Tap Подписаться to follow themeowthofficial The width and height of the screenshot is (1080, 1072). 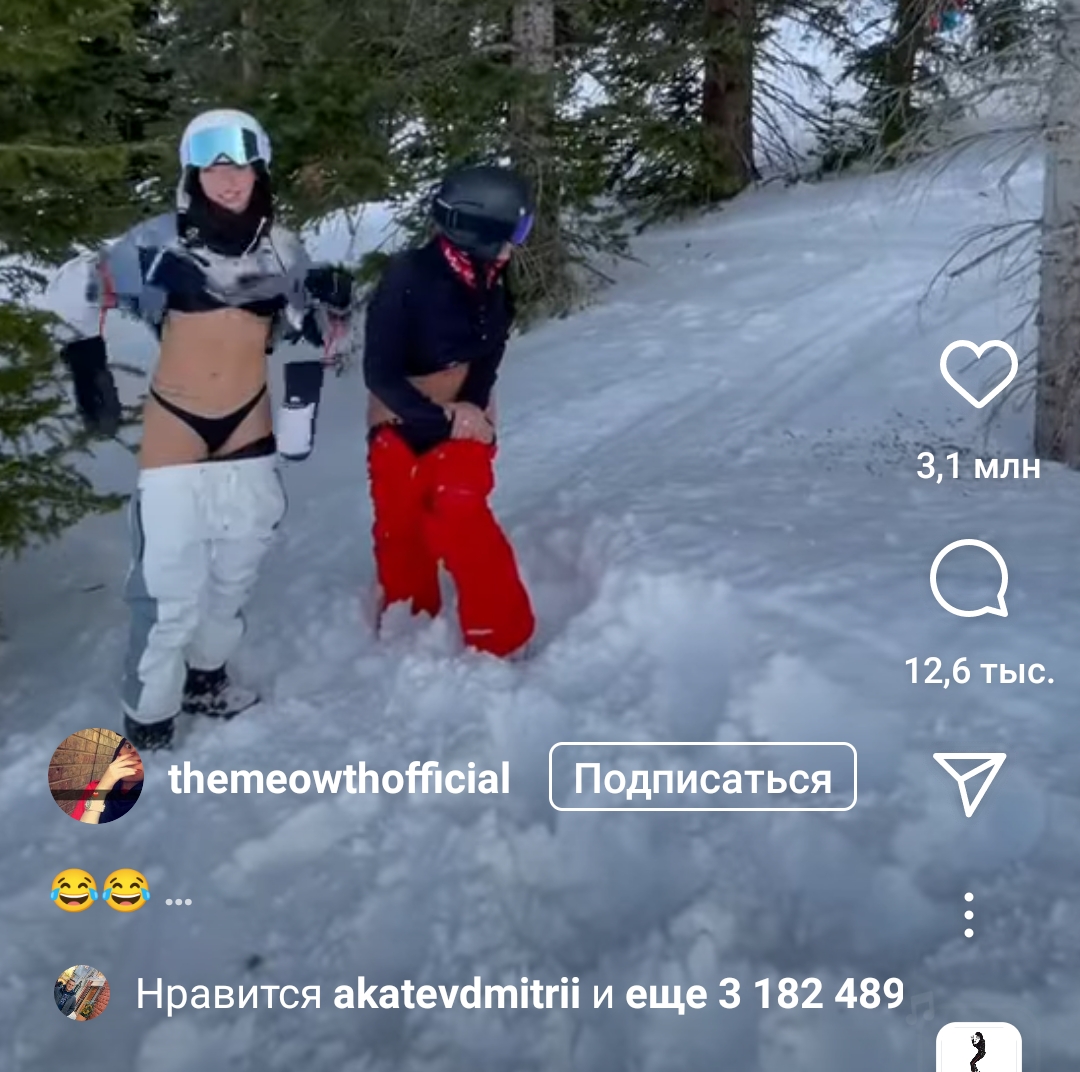point(702,777)
